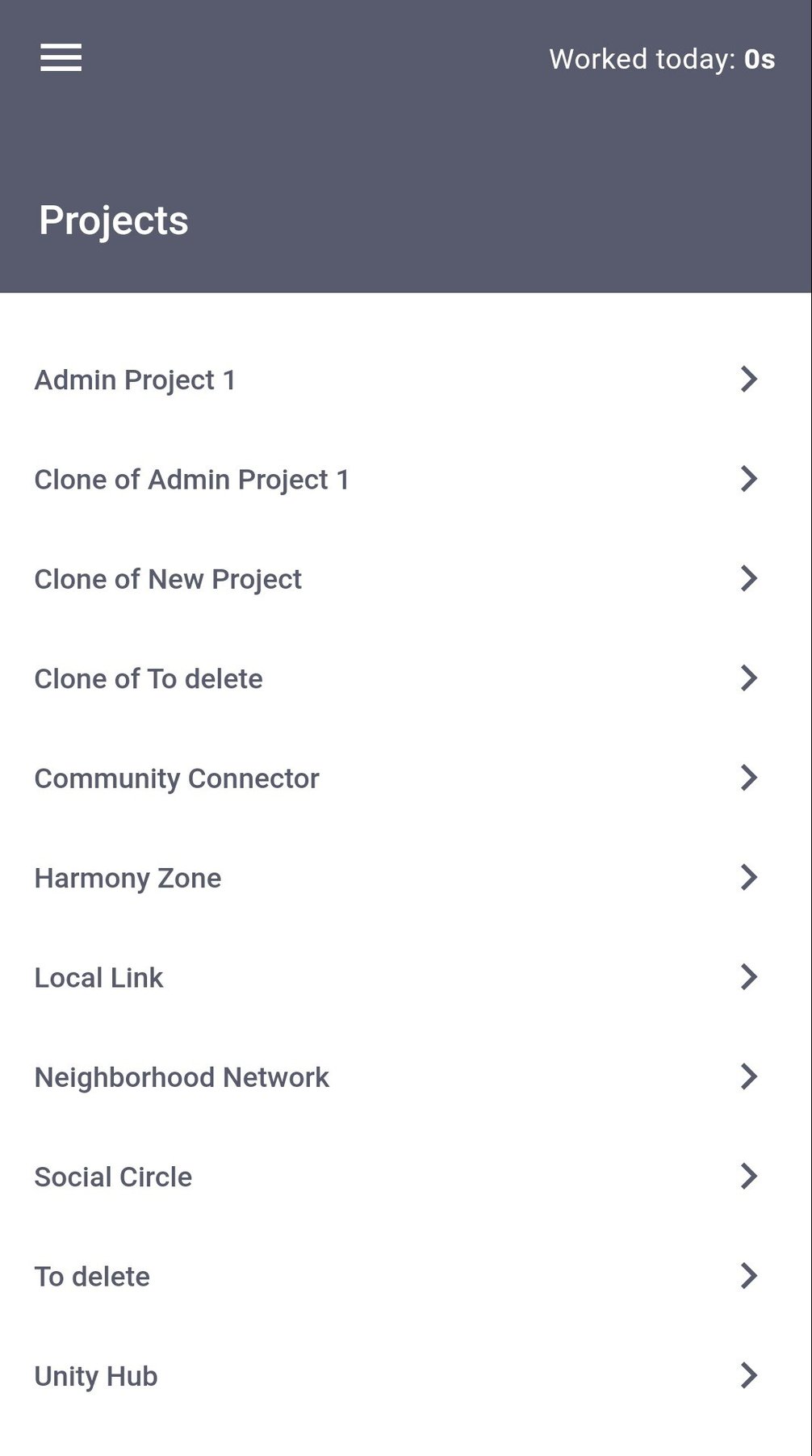Click the chevron beside Clone of New Project
The width and height of the screenshot is (812, 1456).
pyautogui.click(x=747, y=578)
